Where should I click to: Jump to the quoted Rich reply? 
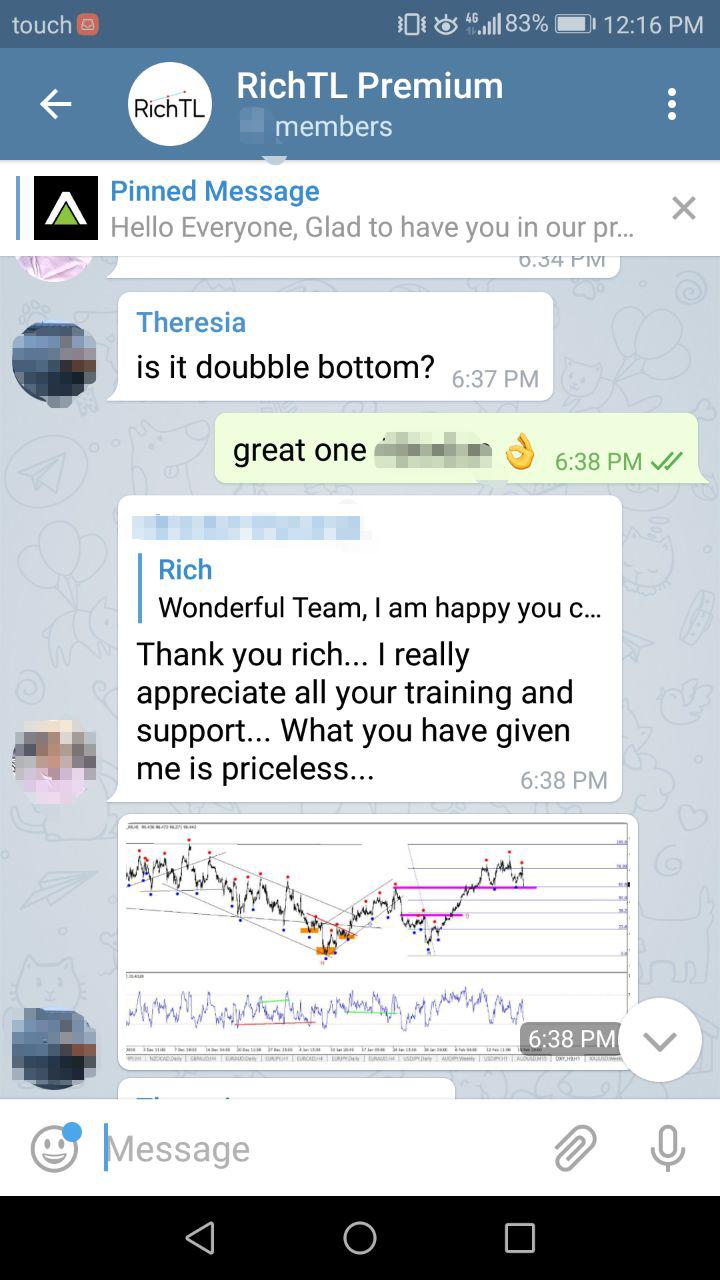[380, 588]
